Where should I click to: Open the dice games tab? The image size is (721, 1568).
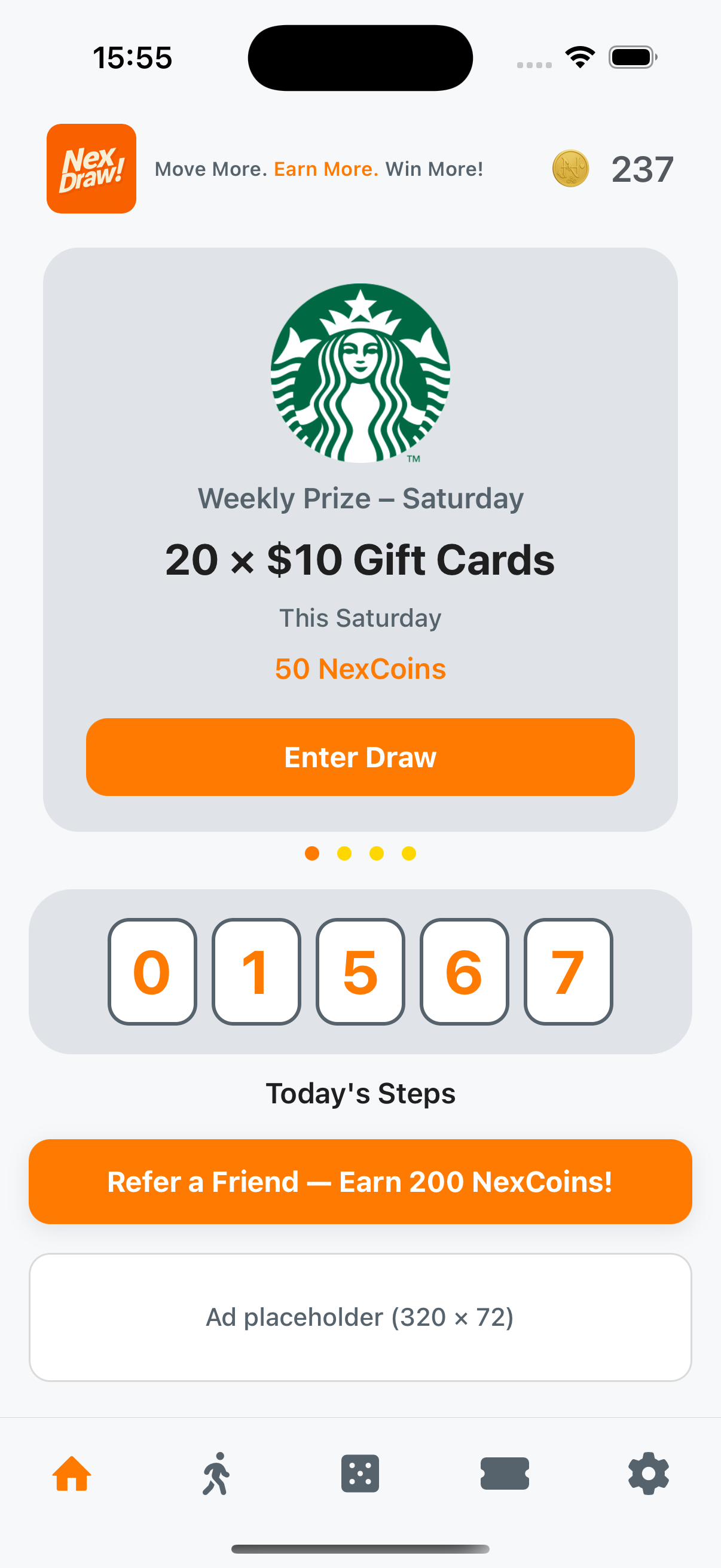point(360,1474)
